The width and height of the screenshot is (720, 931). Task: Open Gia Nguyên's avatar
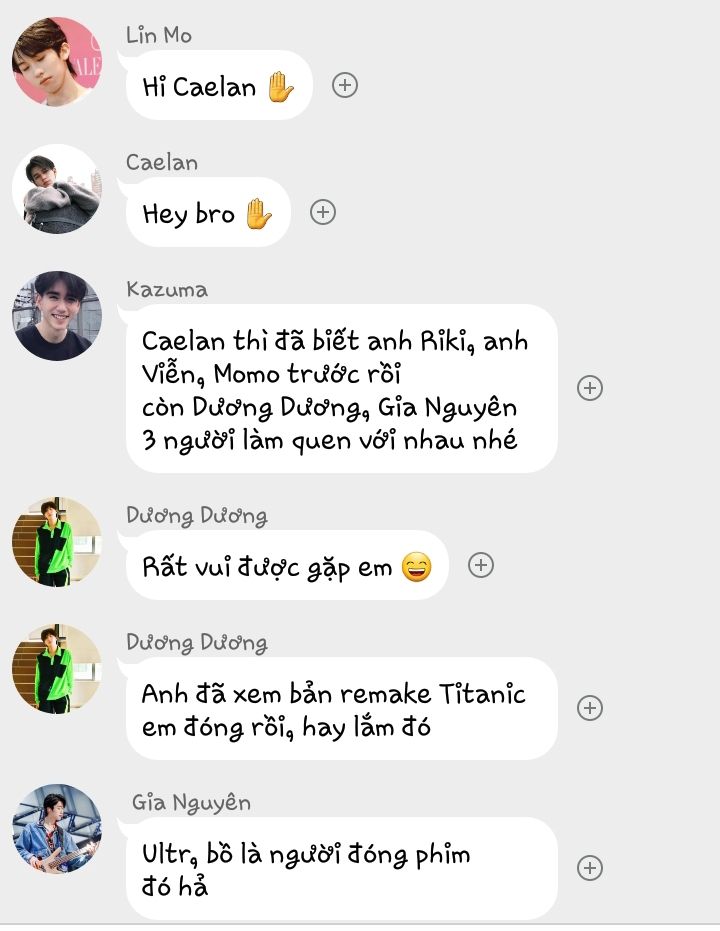pyautogui.click(x=57, y=829)
